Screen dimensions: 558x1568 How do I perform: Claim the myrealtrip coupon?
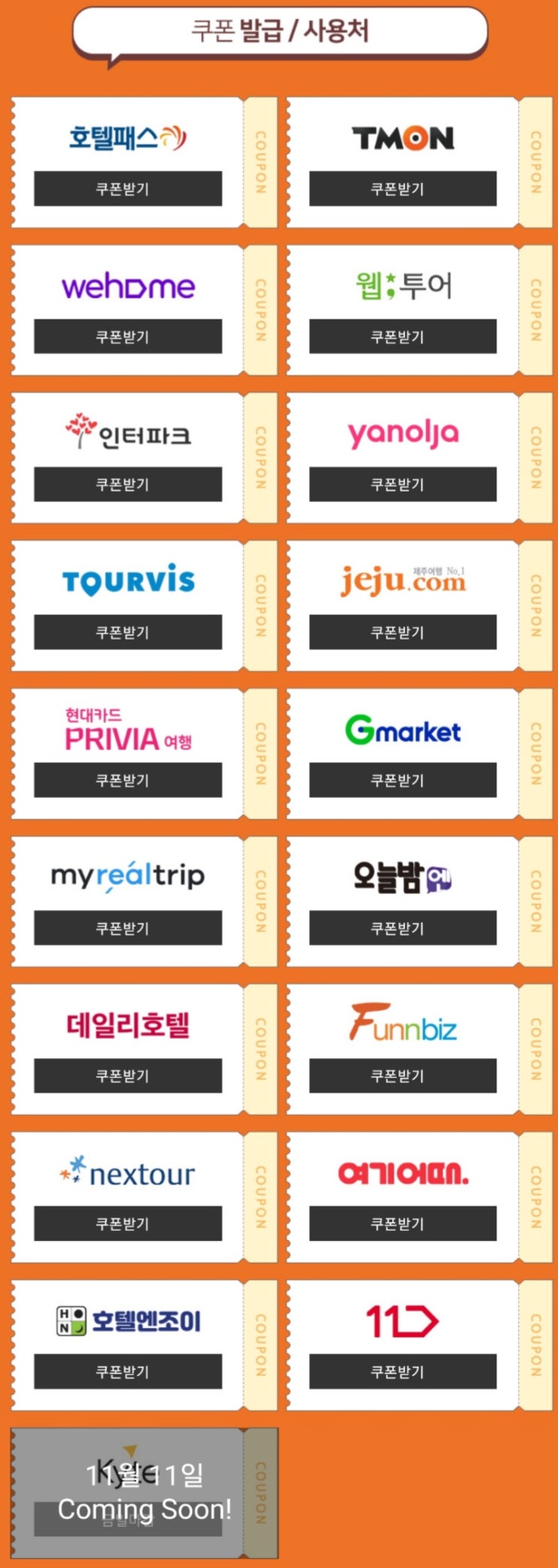point(128,928)
